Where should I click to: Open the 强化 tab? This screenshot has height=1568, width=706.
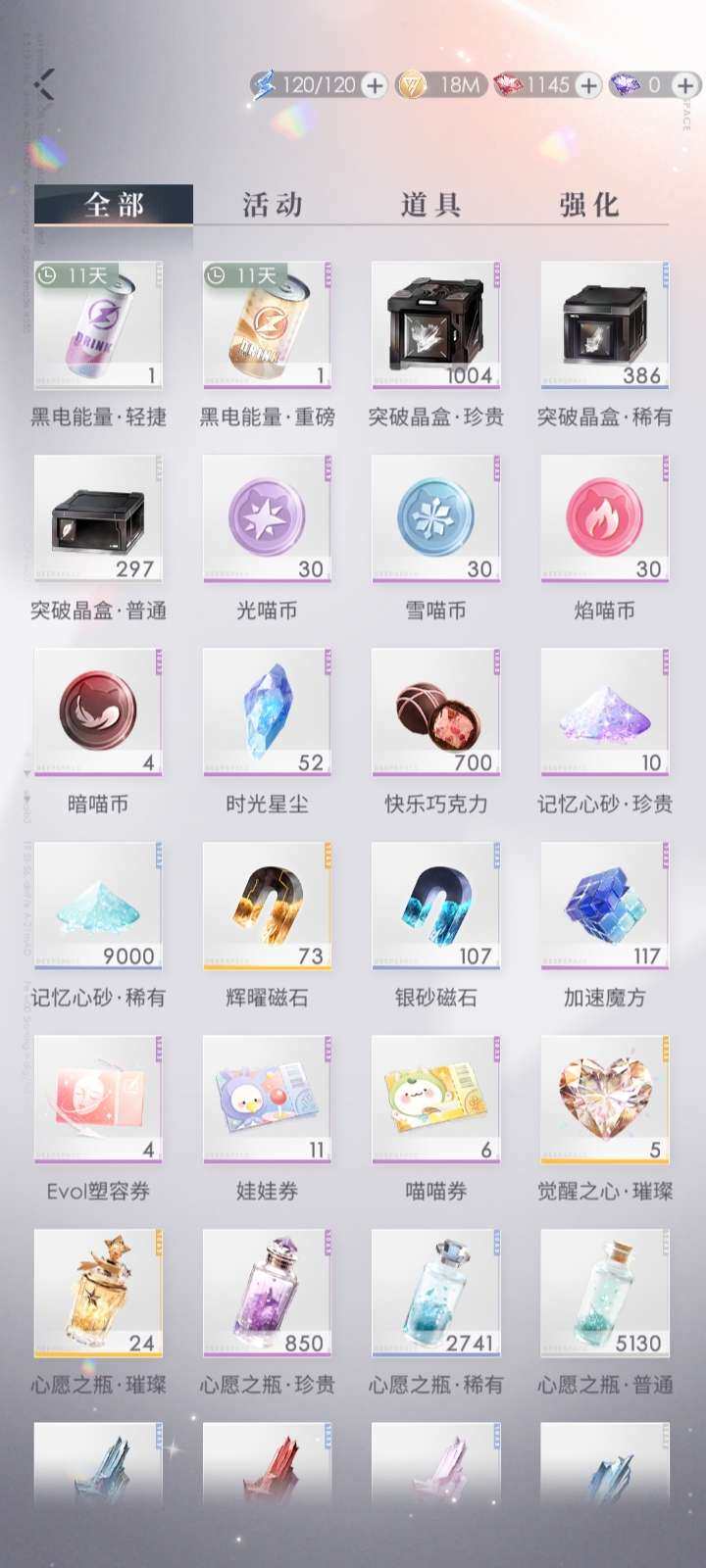(x=586, y=205)
